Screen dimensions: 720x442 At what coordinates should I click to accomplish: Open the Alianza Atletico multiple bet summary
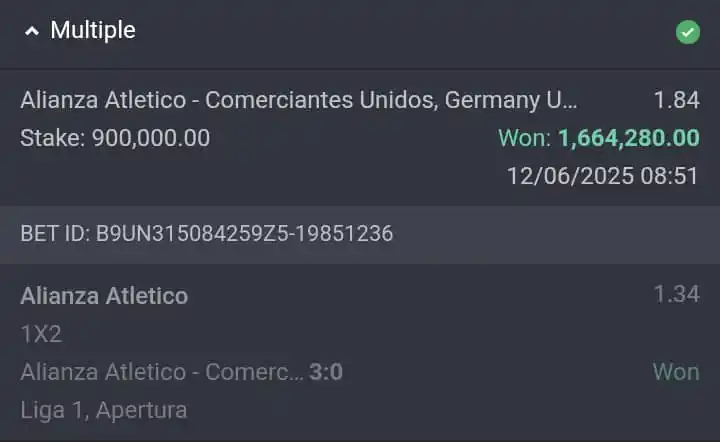[x=299, y=100]
